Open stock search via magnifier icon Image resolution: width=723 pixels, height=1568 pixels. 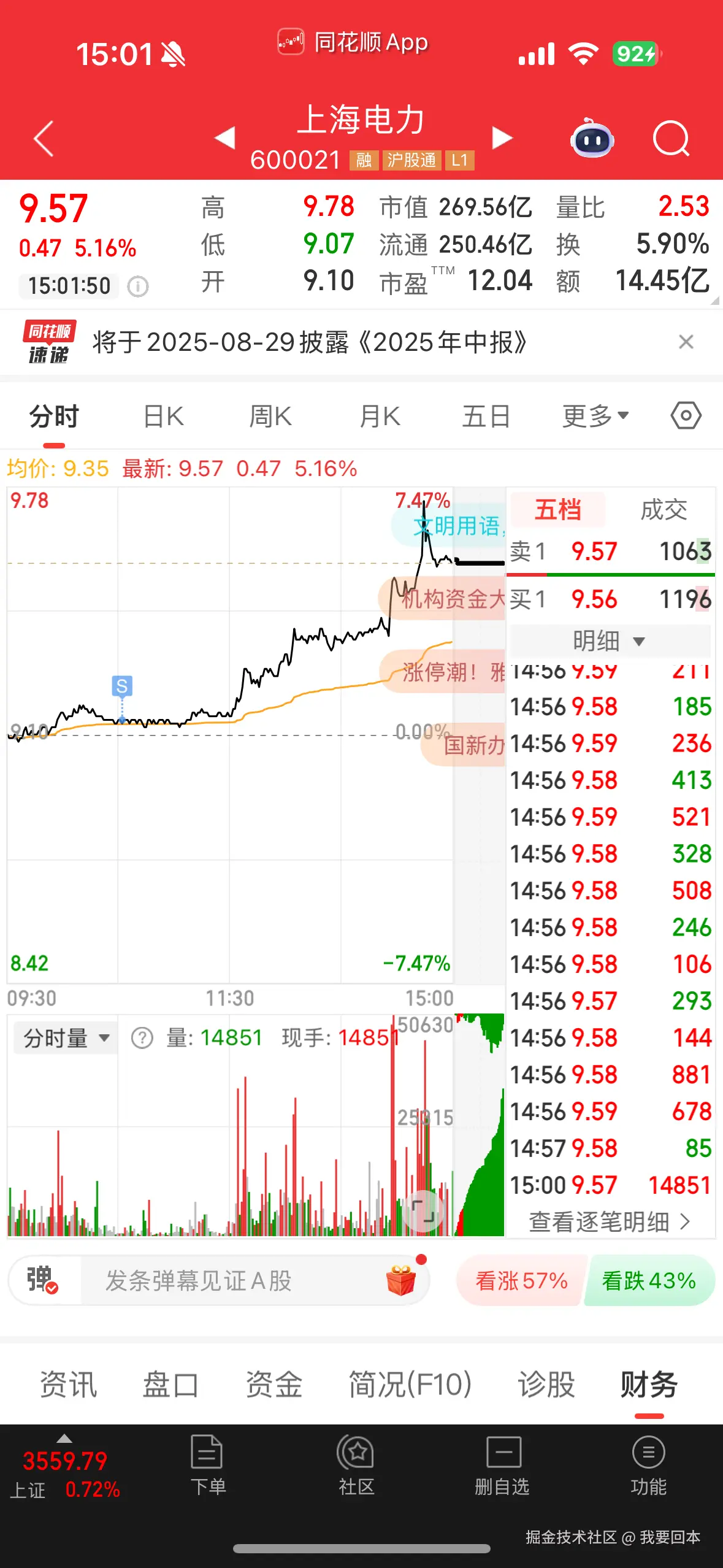pyautogui.click(x=671, y=140)
